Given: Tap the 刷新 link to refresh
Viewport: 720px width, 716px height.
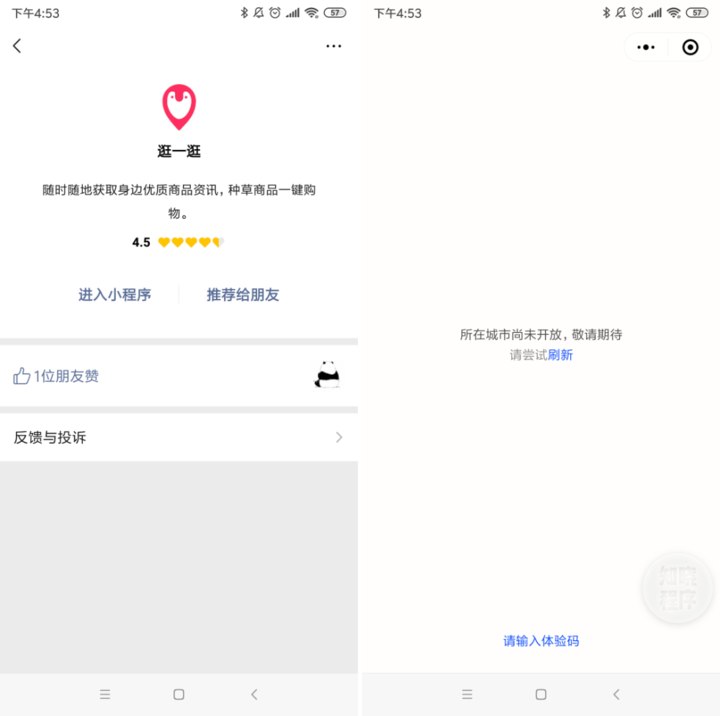Looking at the screenshot, I should 560,355.
